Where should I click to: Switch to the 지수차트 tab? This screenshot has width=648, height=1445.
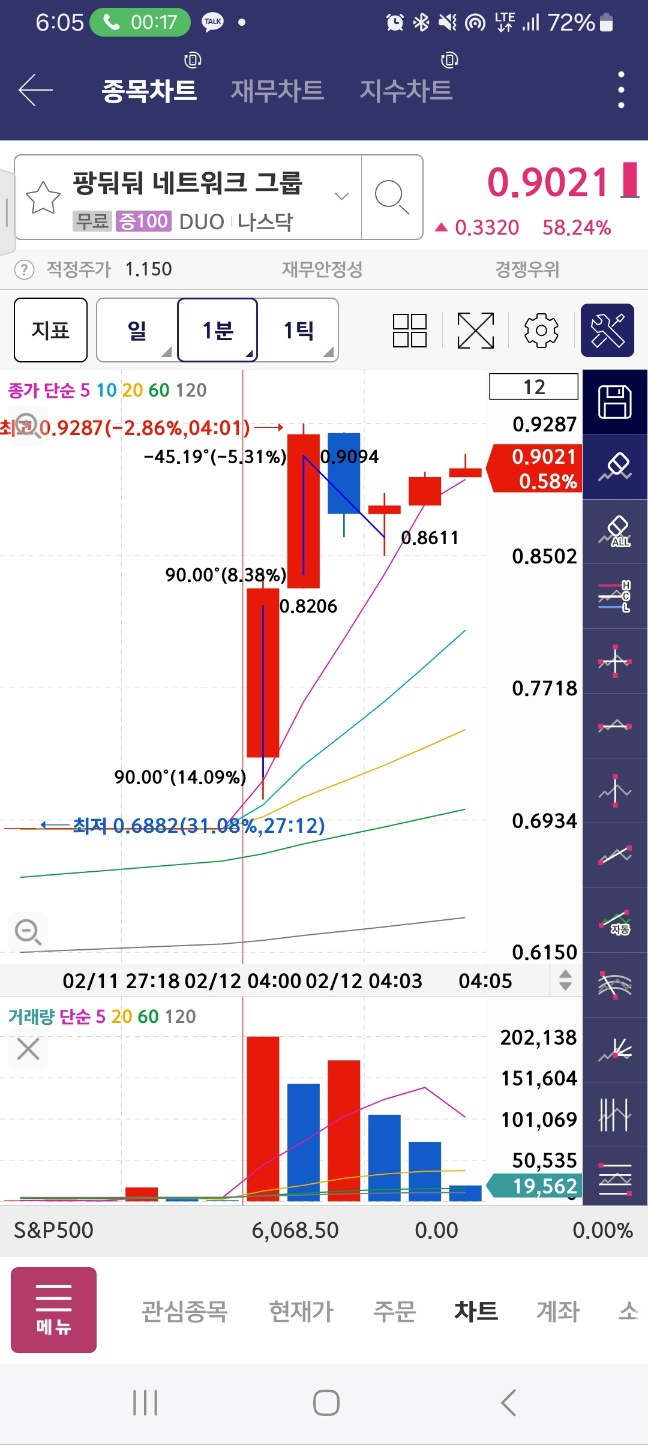tap(406, 90)
